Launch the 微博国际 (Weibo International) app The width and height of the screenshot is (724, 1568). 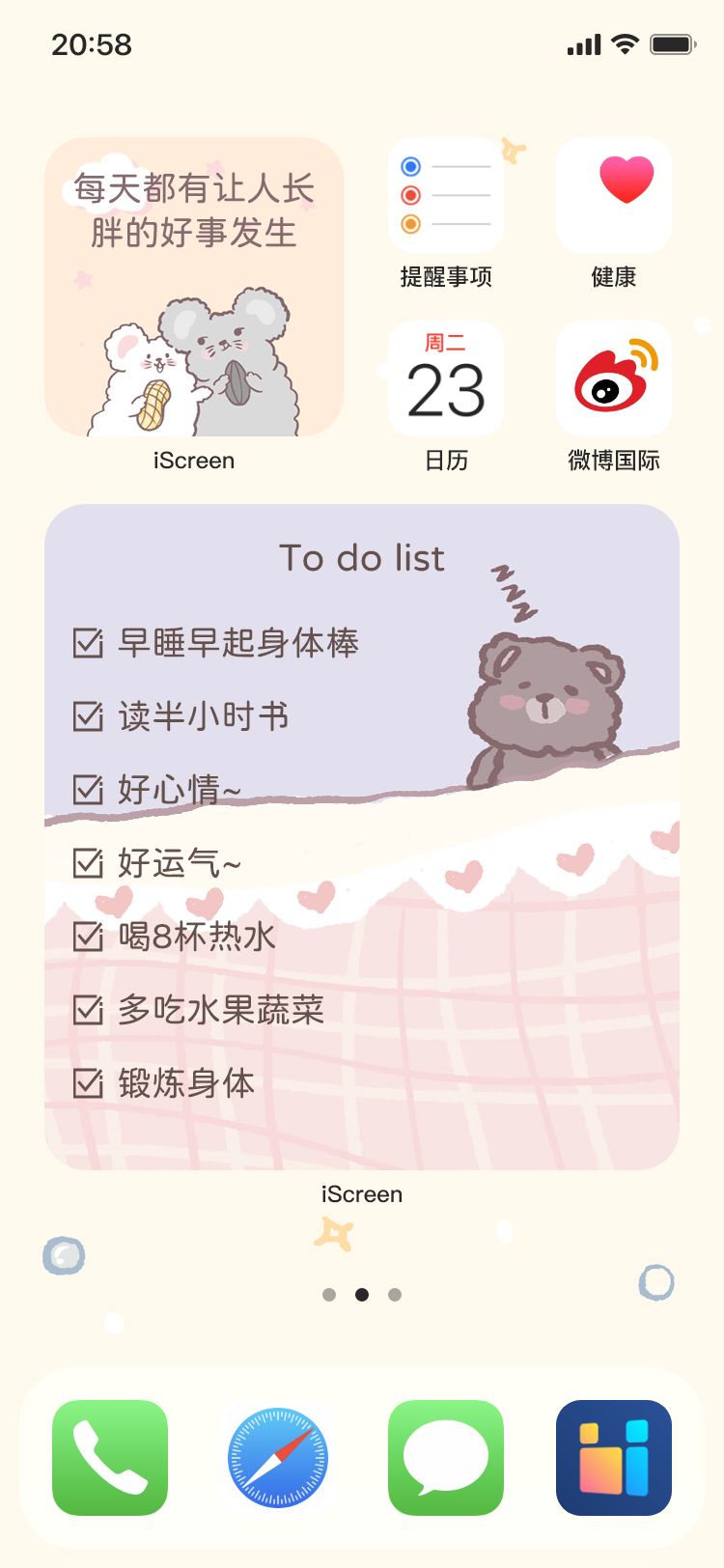613,378
